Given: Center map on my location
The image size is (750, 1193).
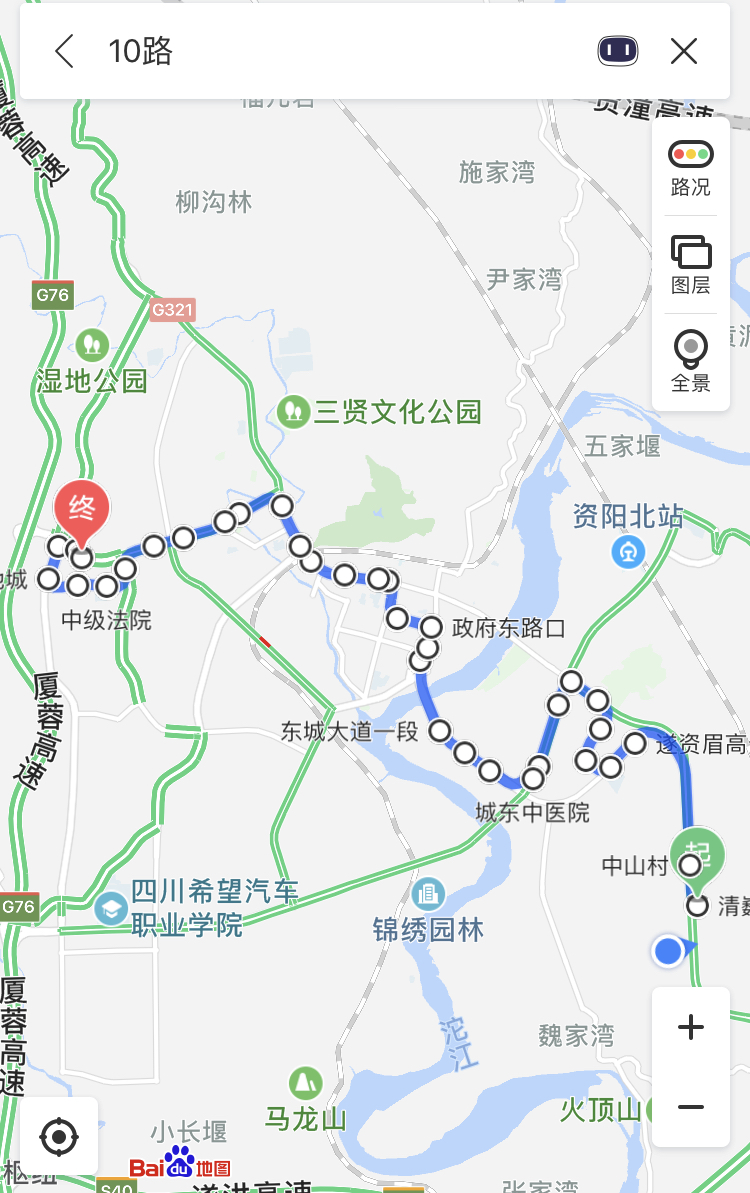Looking at the screenshot, I should click(59, 1136).
